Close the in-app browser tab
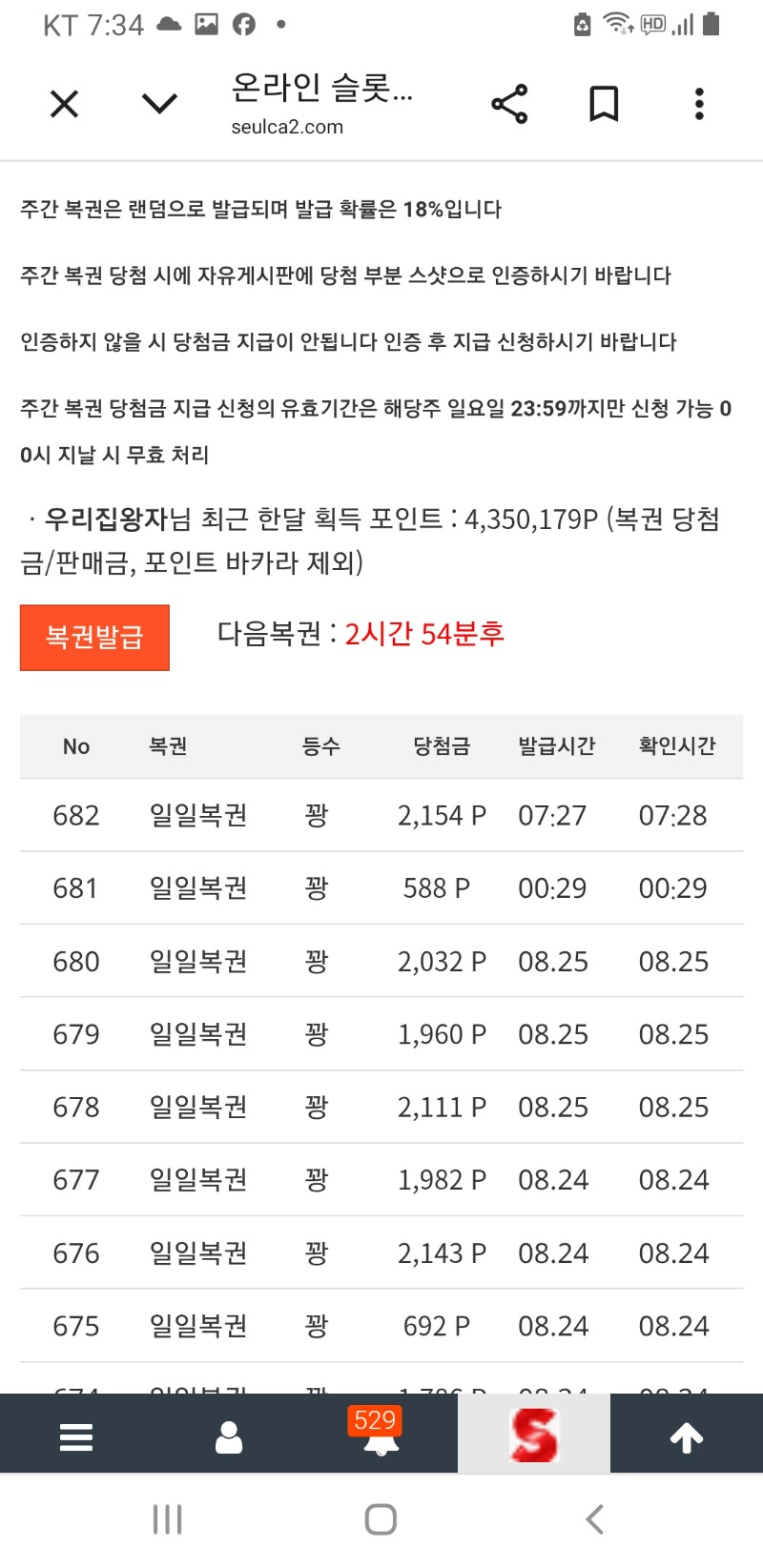Screen dimensions: 763x1568 pyautogui.click(x=64, y=103)
